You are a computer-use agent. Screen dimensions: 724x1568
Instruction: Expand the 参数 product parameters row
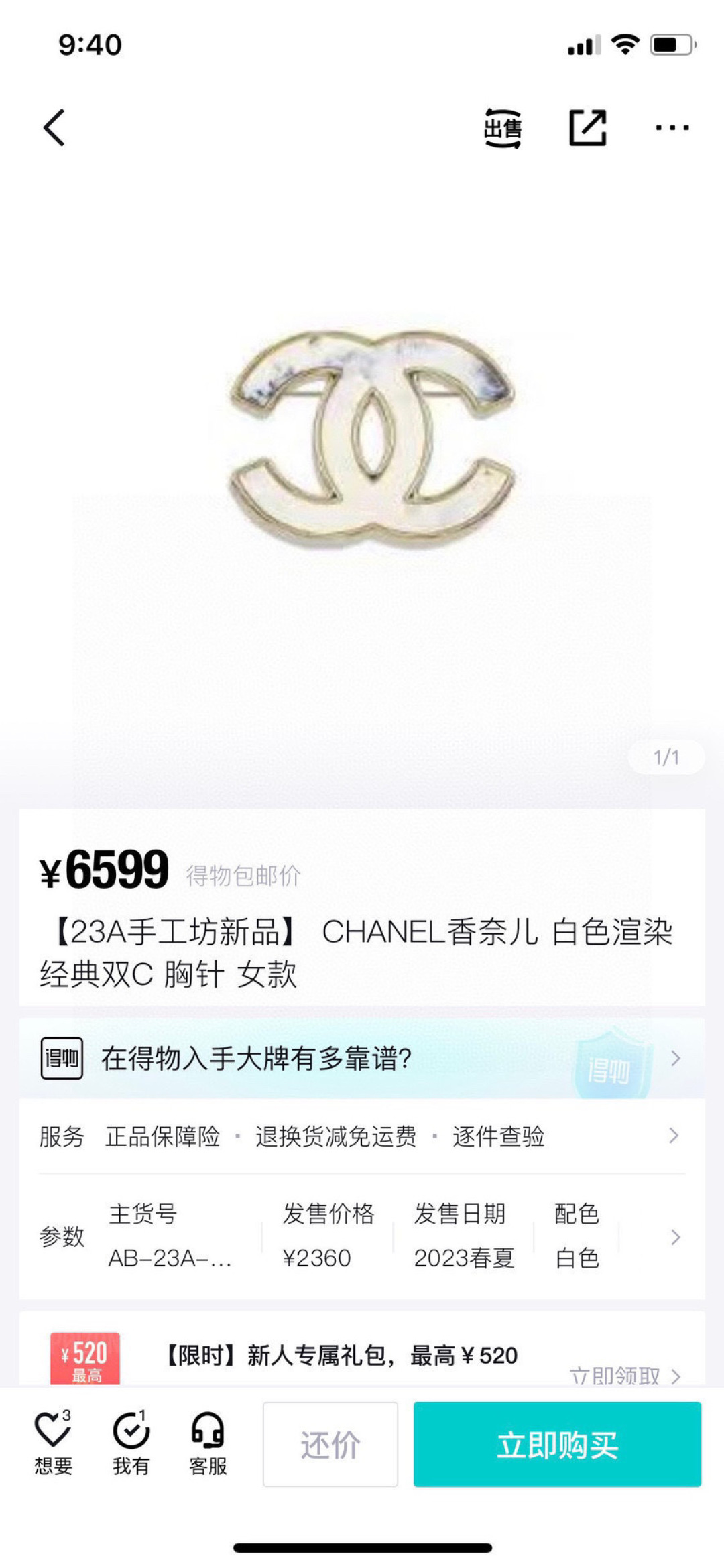362,1236
